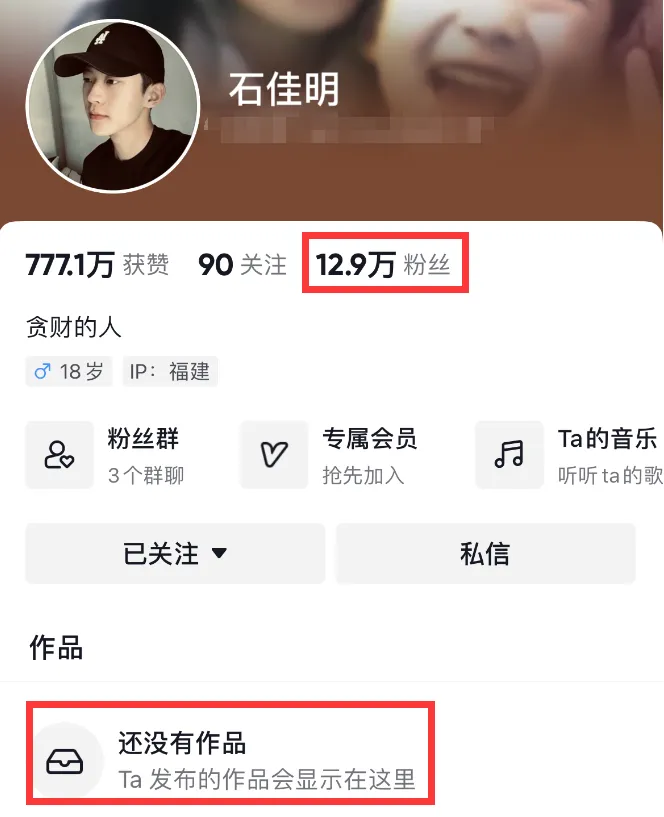
Task: View the 90 关注 following list
Action: [242, 265]
